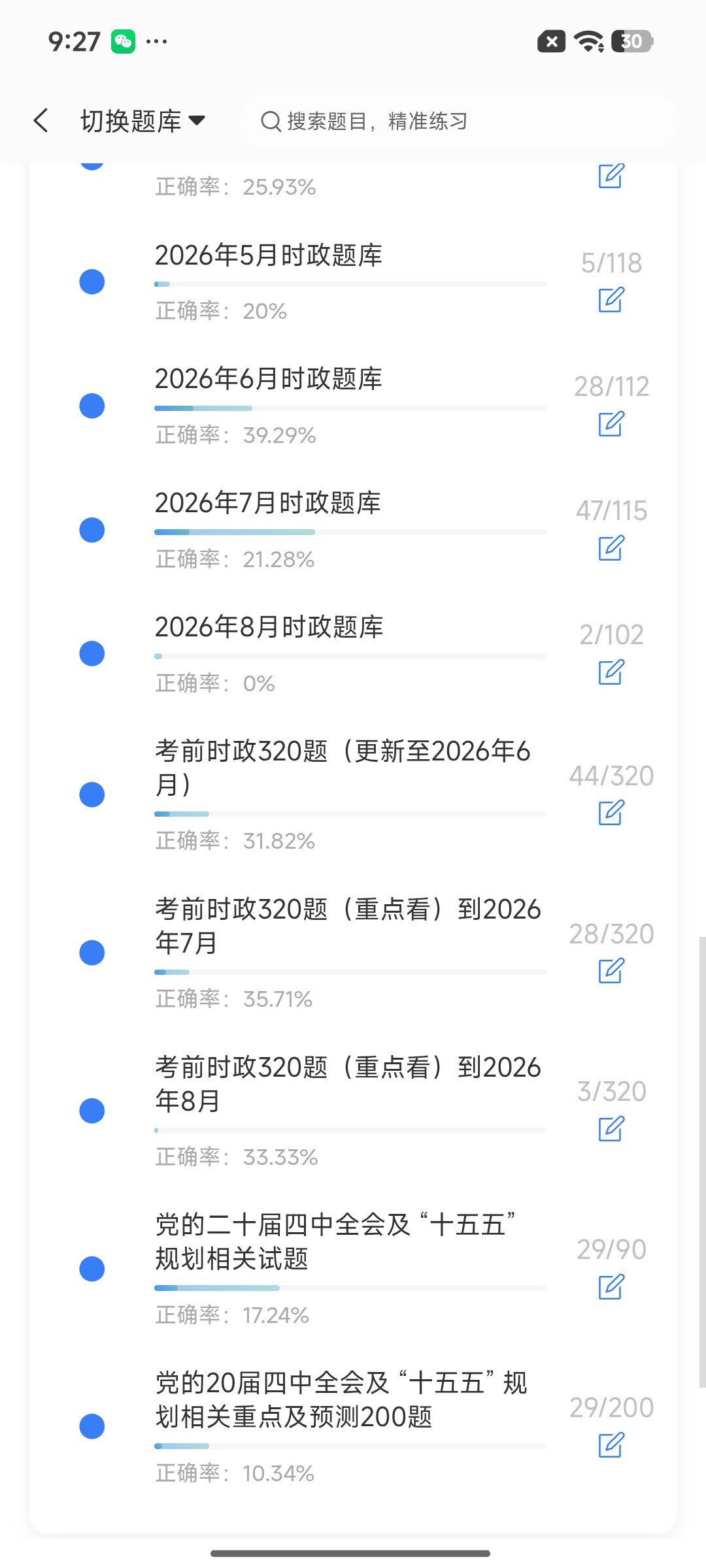
Task: Tap the edit icon beside 正确率 25.93%
Action: pos(611,175)
